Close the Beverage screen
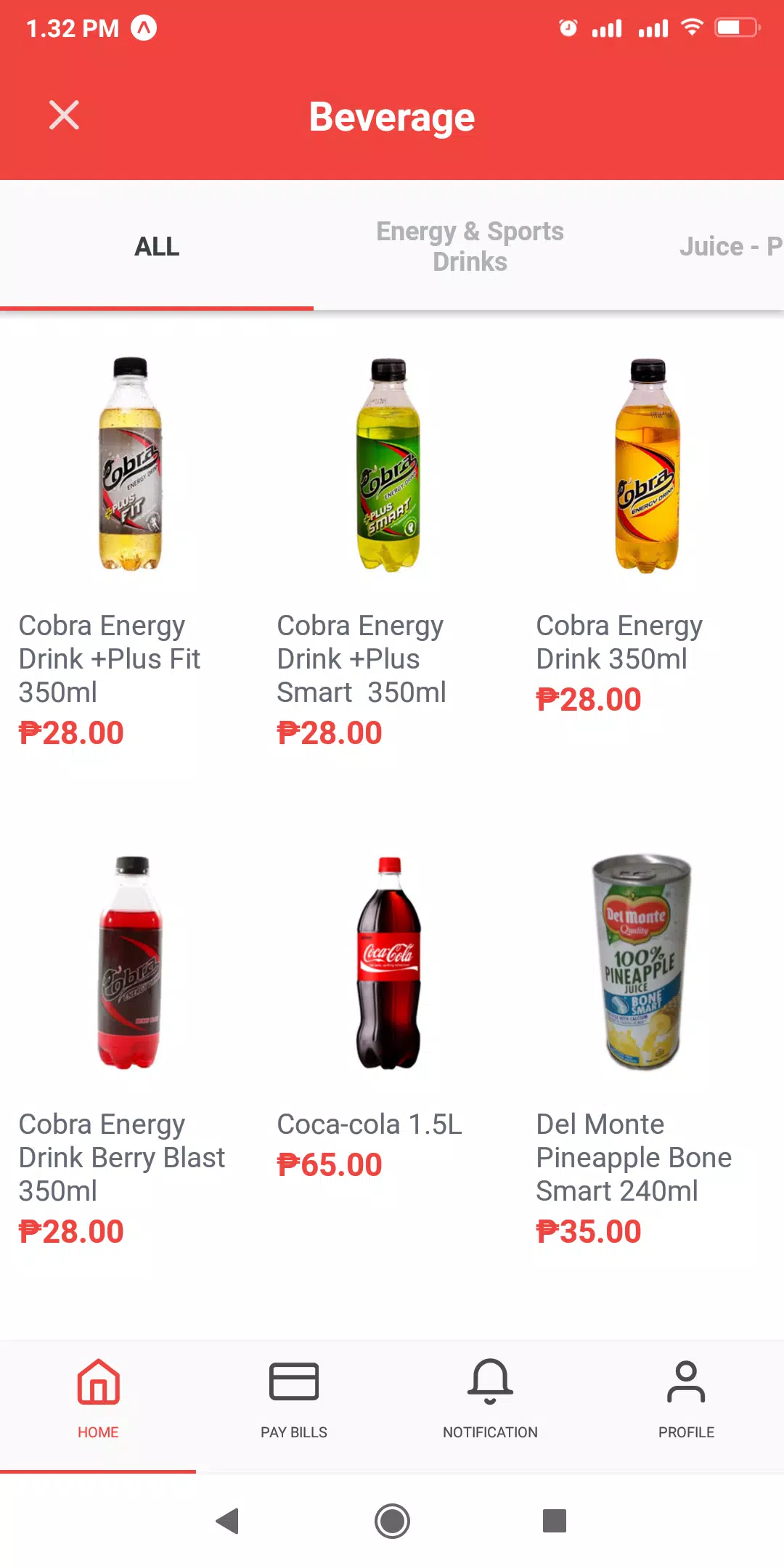784x1568 pixels. pyautogui.click(x=64, y=115)
